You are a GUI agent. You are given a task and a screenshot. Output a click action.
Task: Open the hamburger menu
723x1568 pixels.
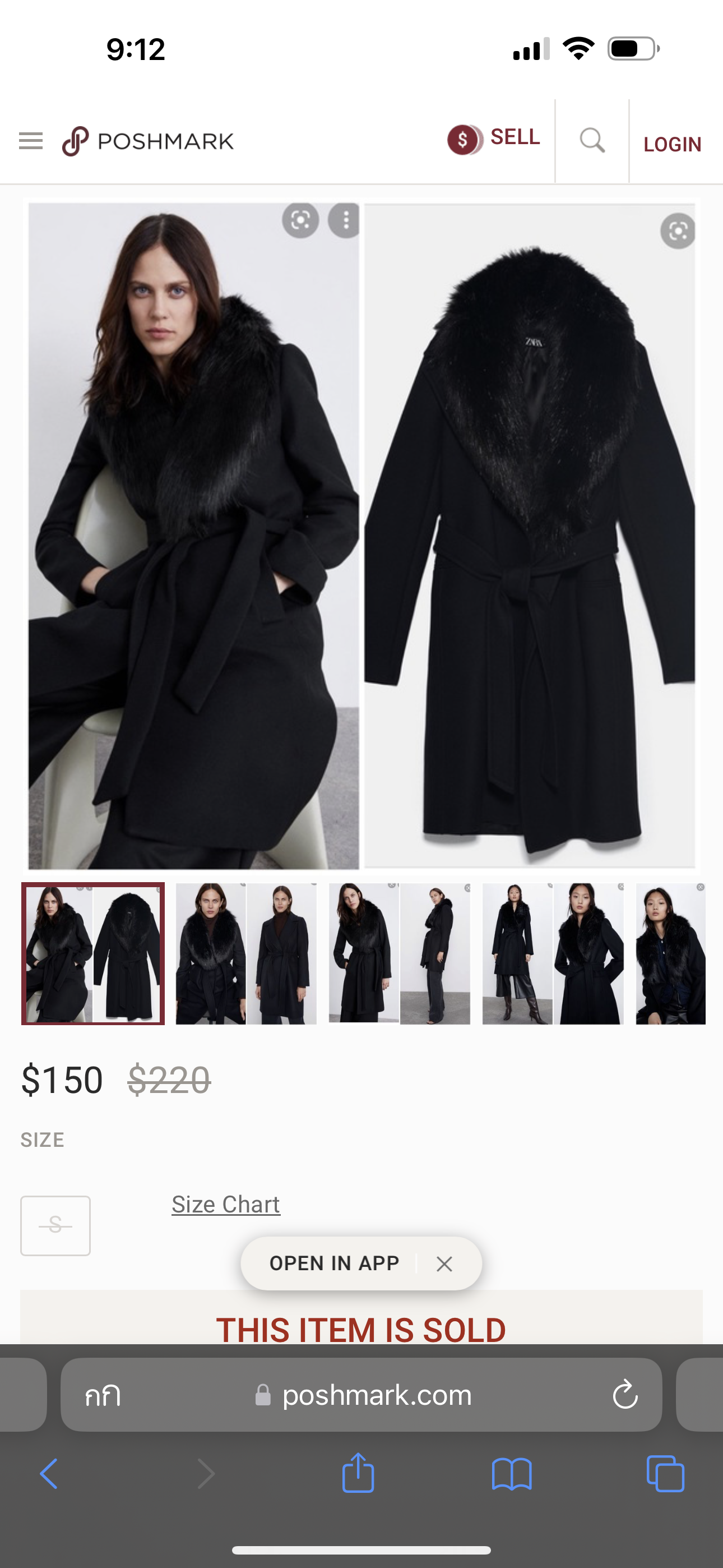30,141
